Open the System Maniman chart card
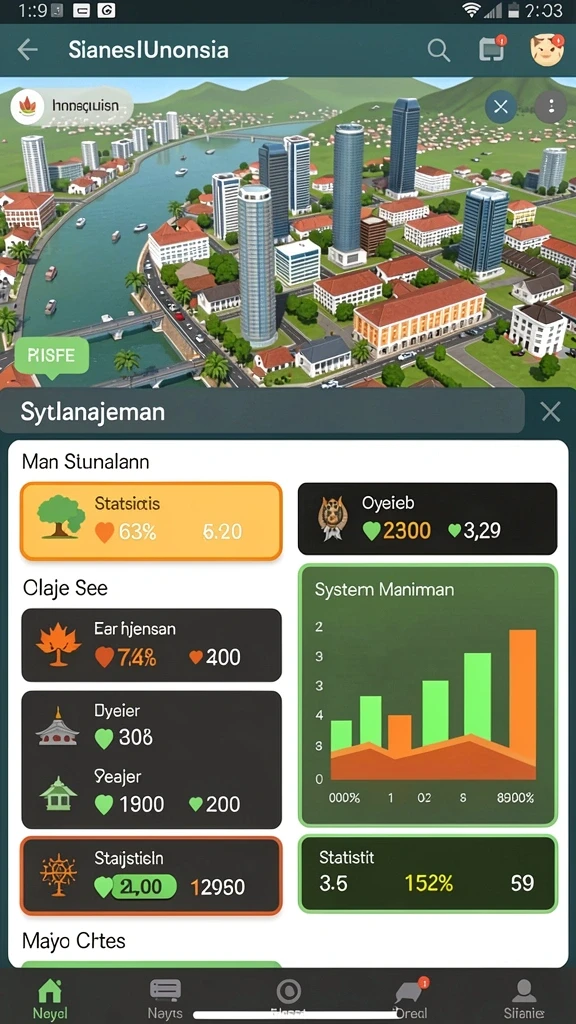Image resolution: width=576 pixels, height=1024 pixels. [428, 696]
